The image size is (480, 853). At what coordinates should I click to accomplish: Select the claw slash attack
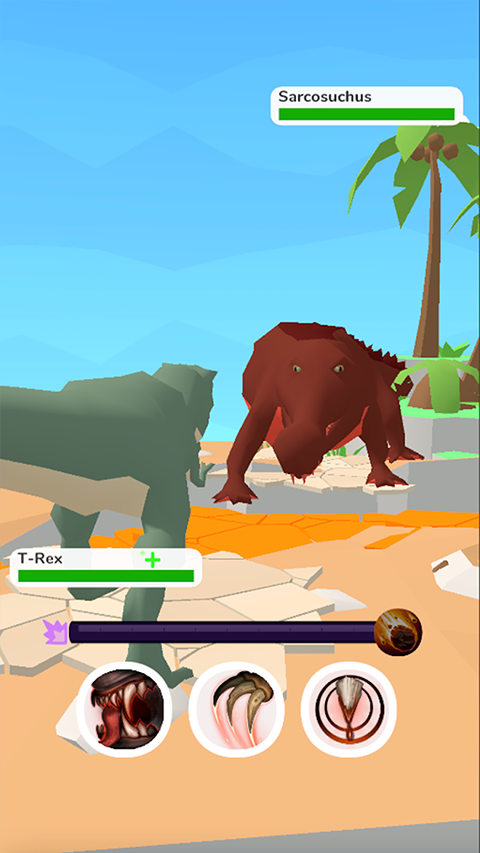[x=236, y=709]
